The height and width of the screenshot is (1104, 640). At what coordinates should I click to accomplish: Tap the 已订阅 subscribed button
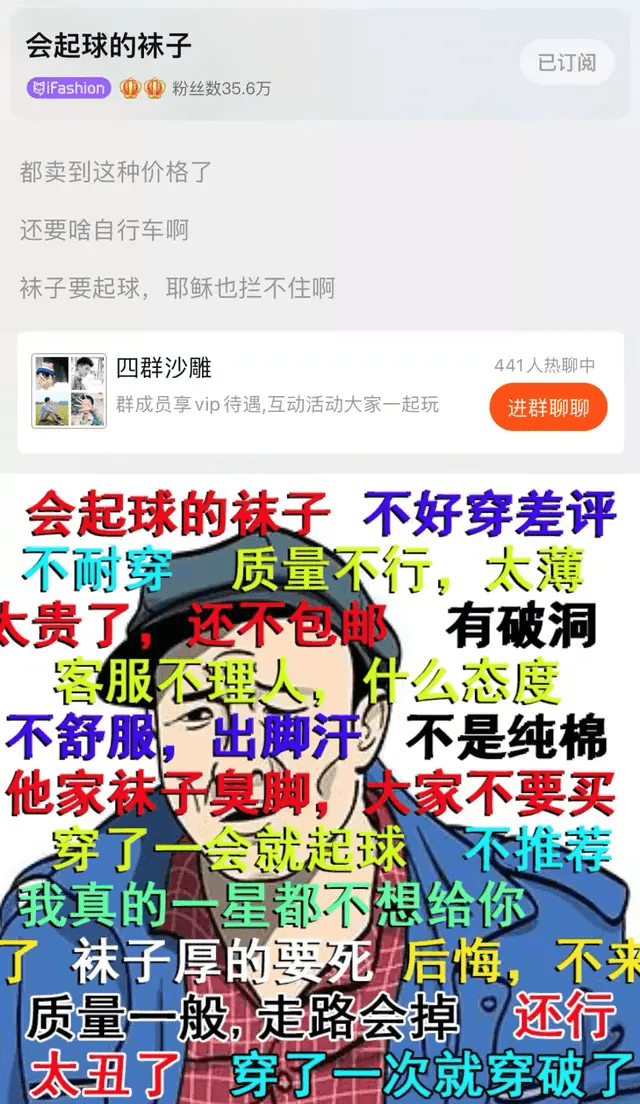(x=566, y=63)
